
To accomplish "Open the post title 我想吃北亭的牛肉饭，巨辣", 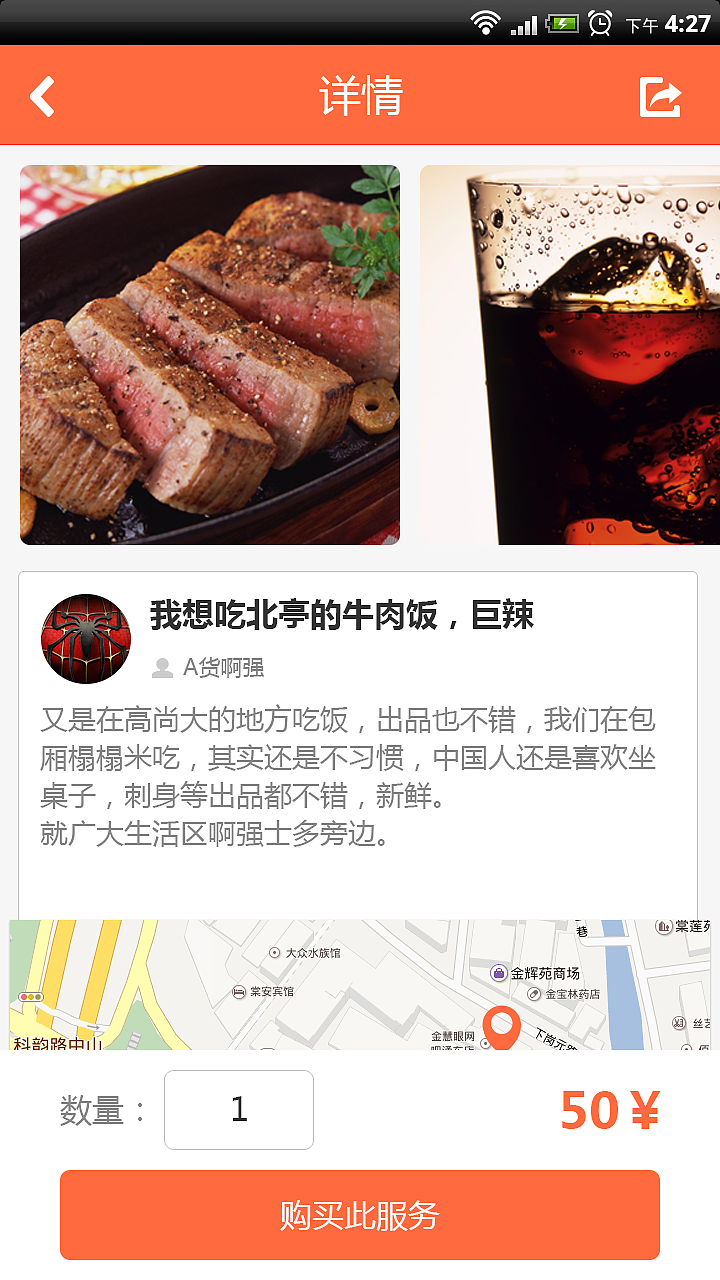I will 342,617.
